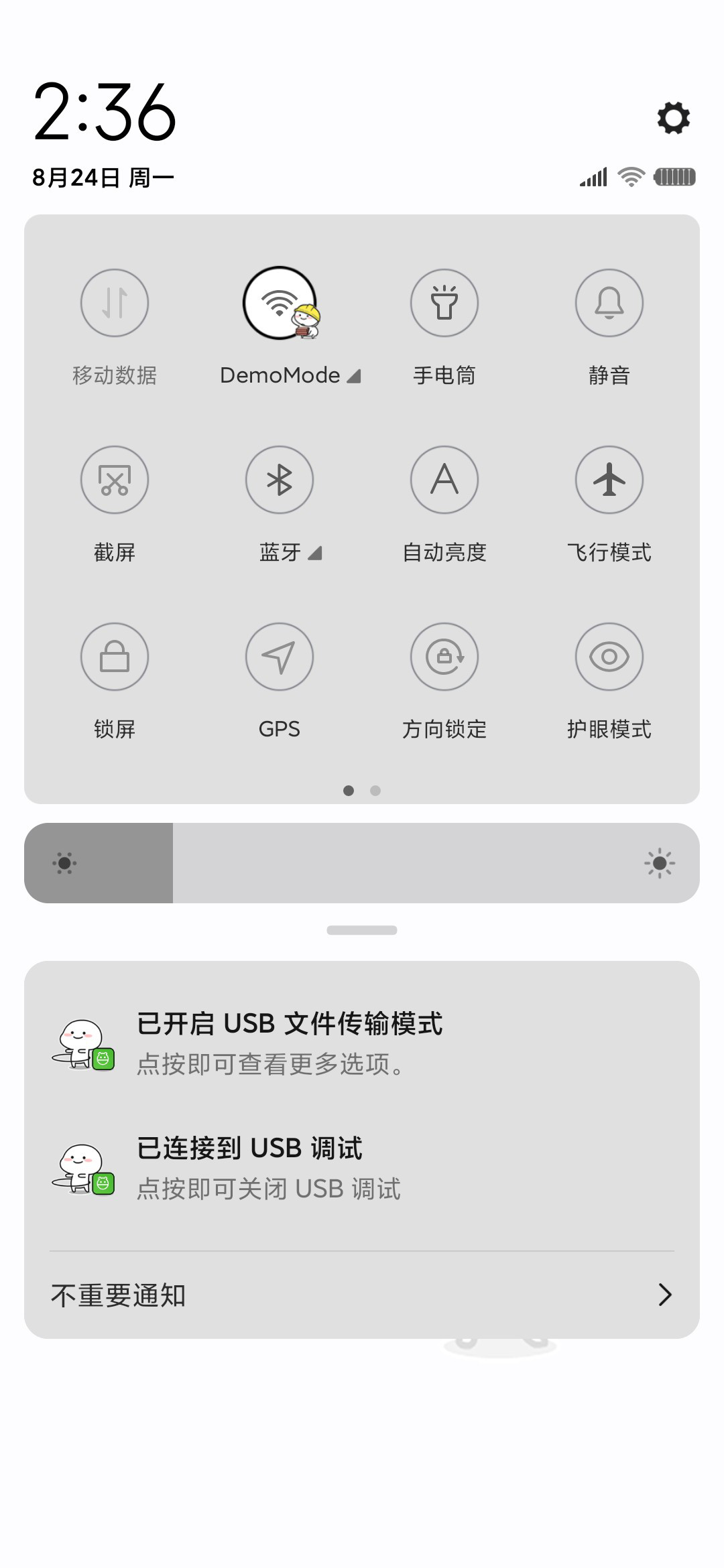
Task: Expand Bluetooth devices arrow beside 蓝牙
Action: [x=315, y=553]
